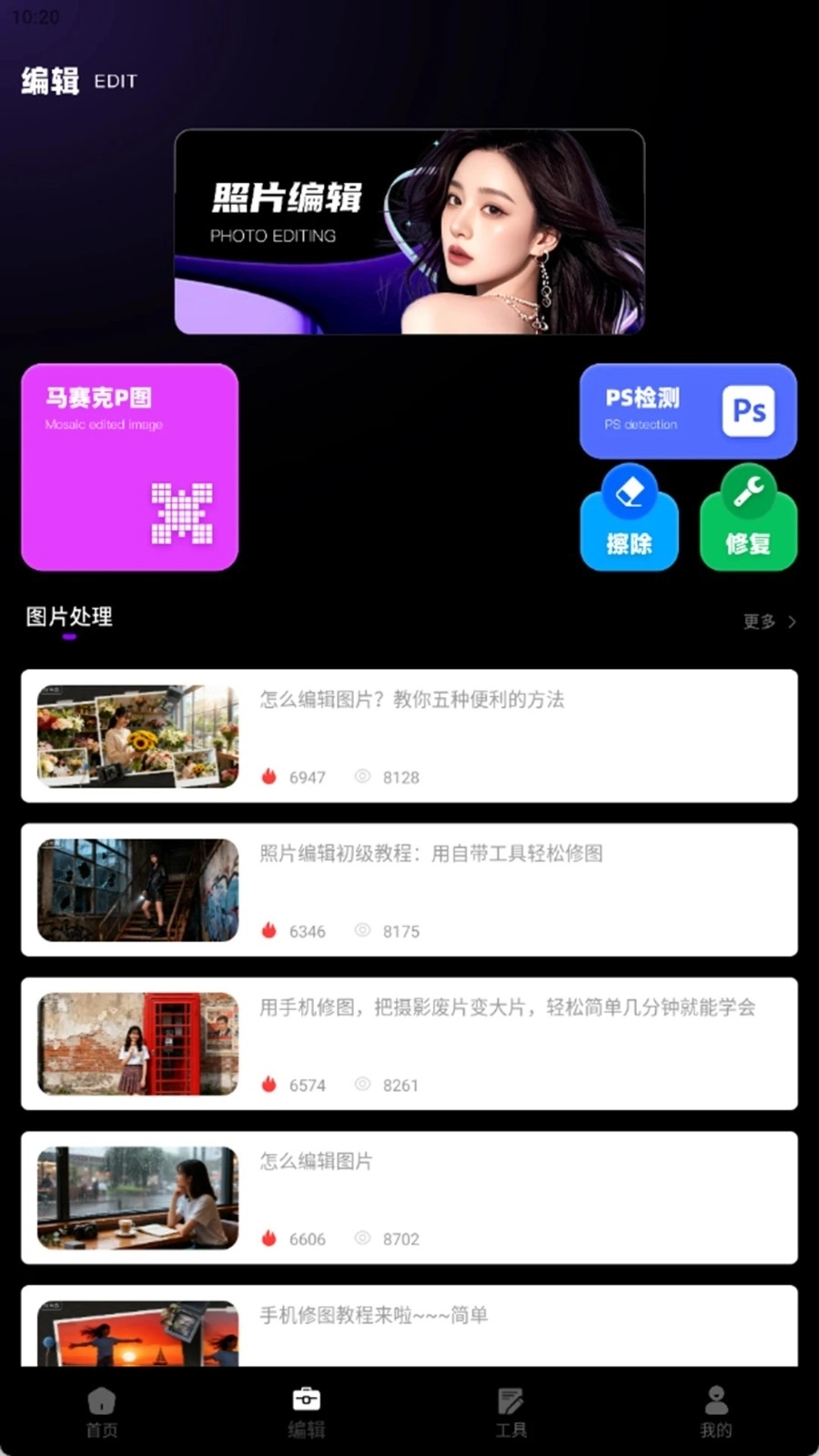Viewport: 819px width, 1456px height.
Task: Launch the PS检测 detection tool
Action: click(x=688, y=410)
